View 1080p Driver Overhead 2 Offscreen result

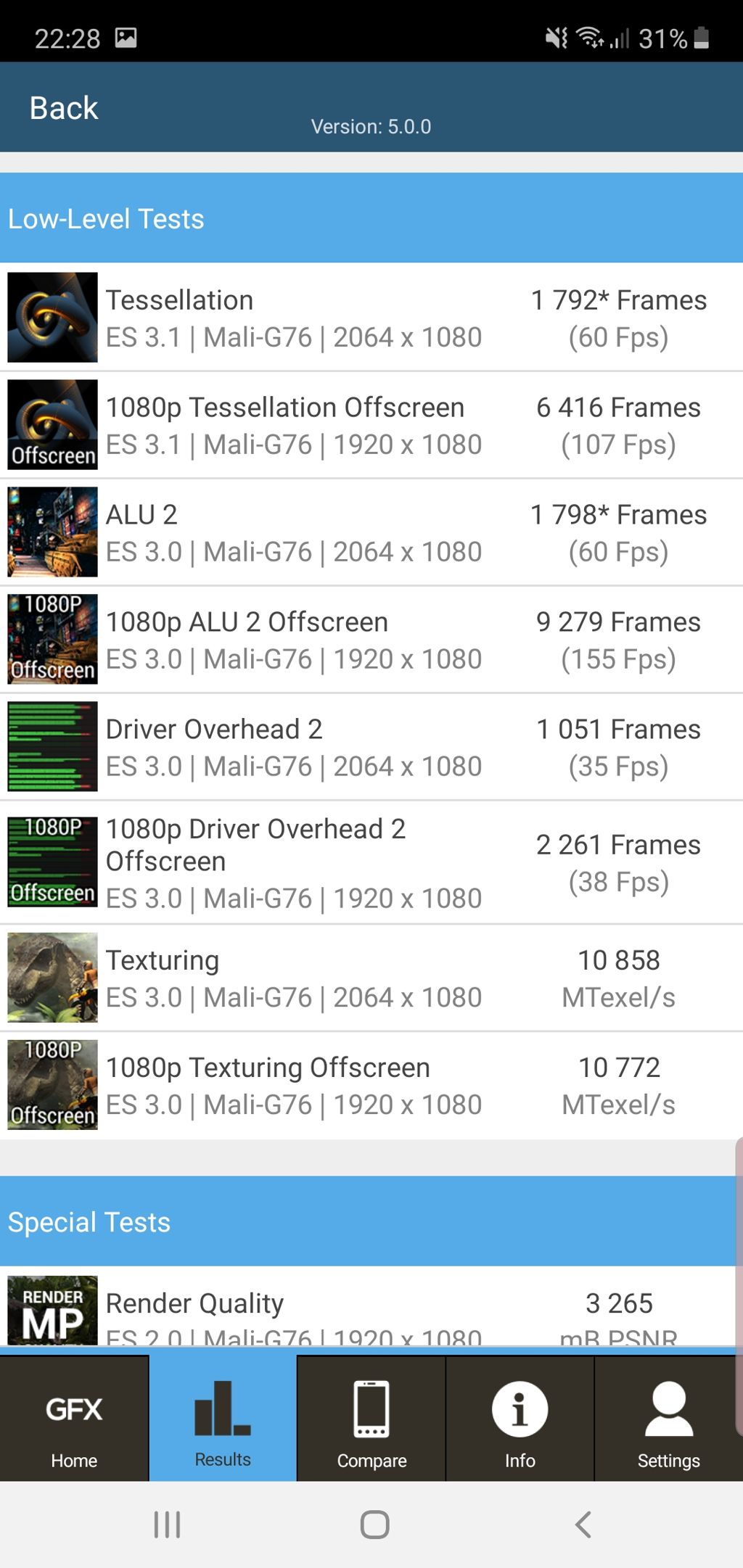click(371, 862)
